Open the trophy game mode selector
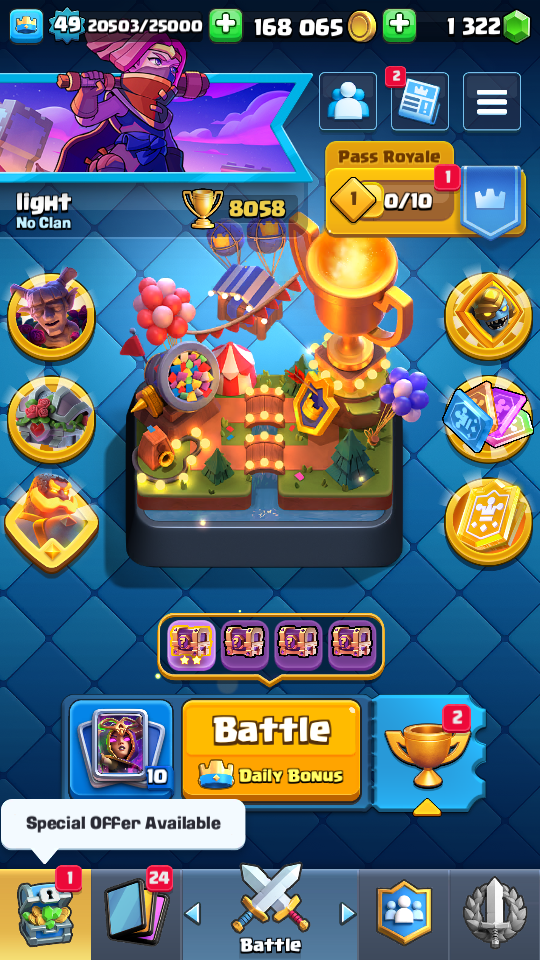The width and height of the screenshot is (540, 960). 428,753
